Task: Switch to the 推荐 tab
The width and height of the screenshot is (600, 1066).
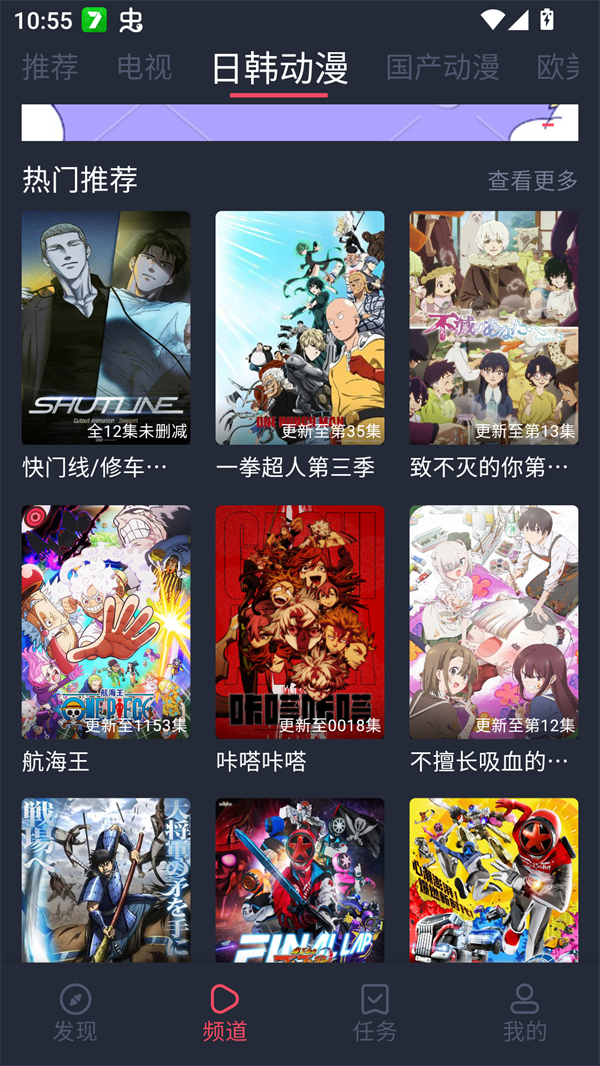Action: click(x=50, y=67)
